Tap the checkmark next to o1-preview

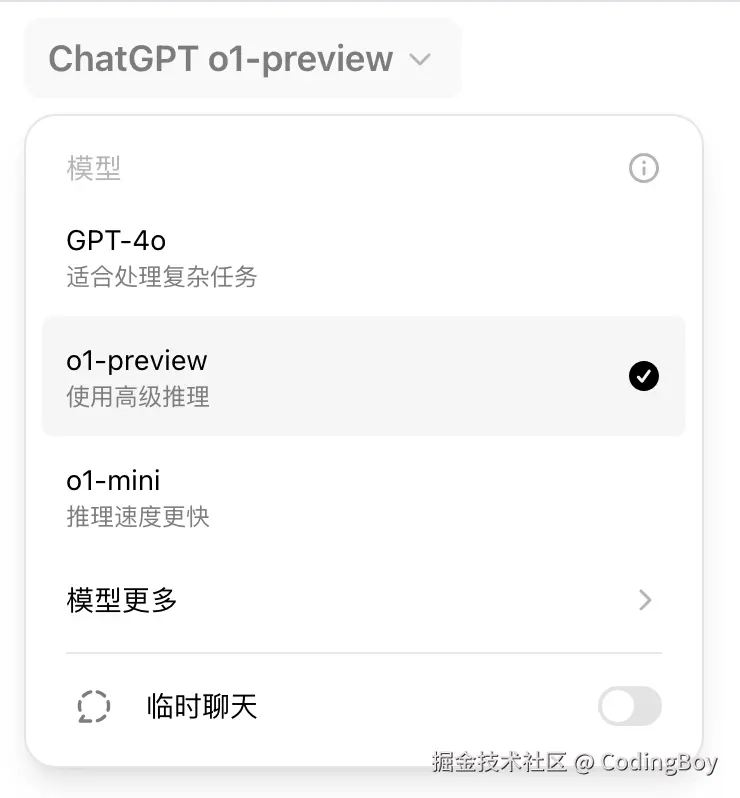click(644, 377)
